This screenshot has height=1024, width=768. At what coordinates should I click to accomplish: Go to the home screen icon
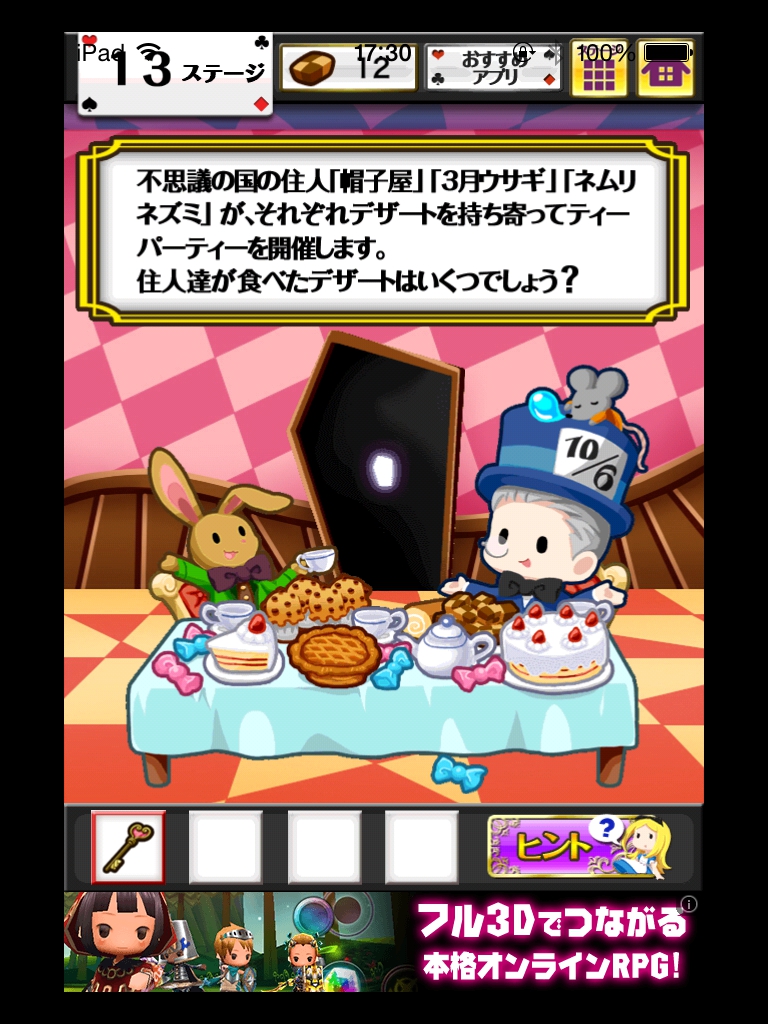coord(665,69)
